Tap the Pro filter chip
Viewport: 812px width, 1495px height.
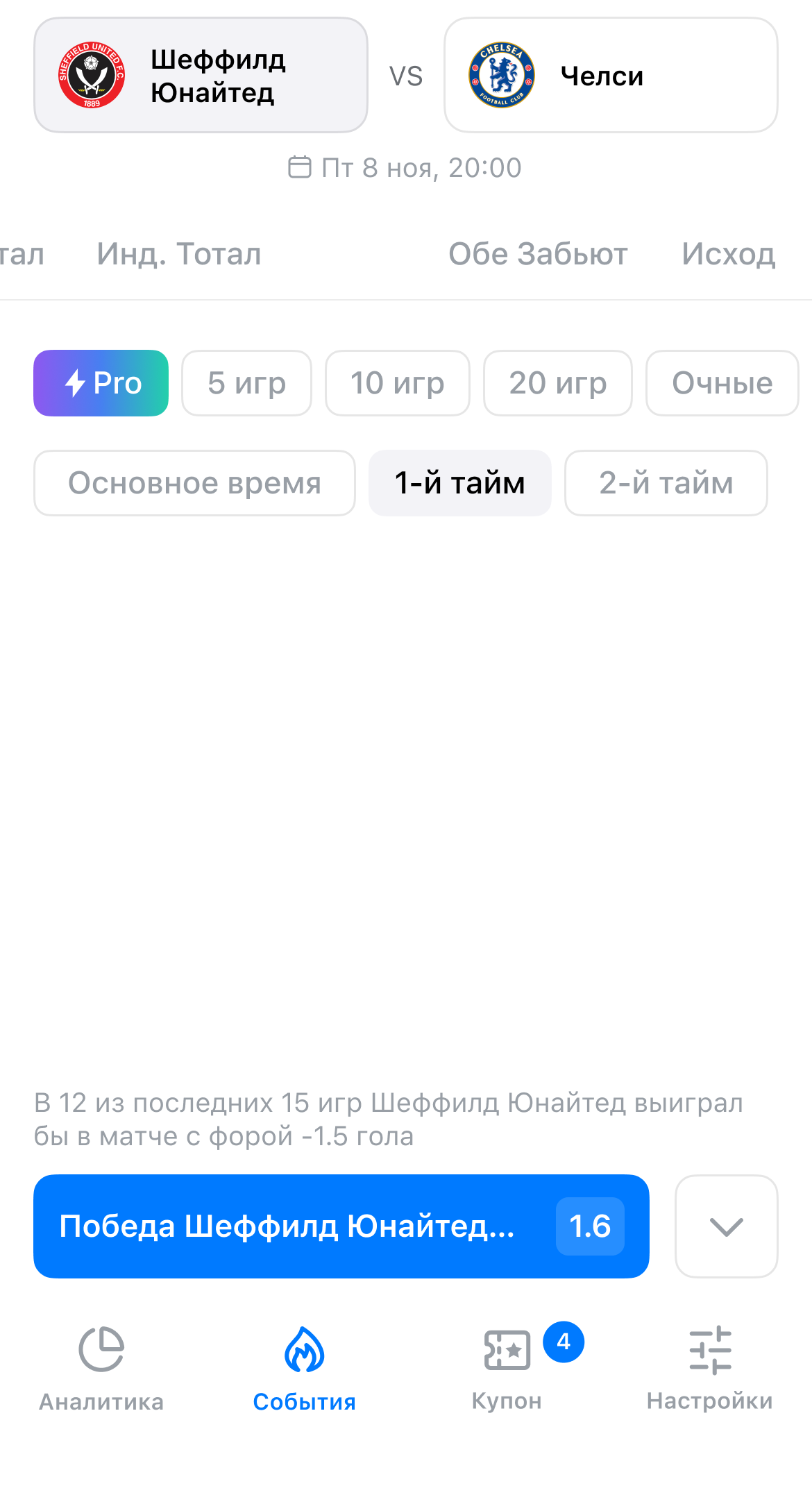coord(101,383)
